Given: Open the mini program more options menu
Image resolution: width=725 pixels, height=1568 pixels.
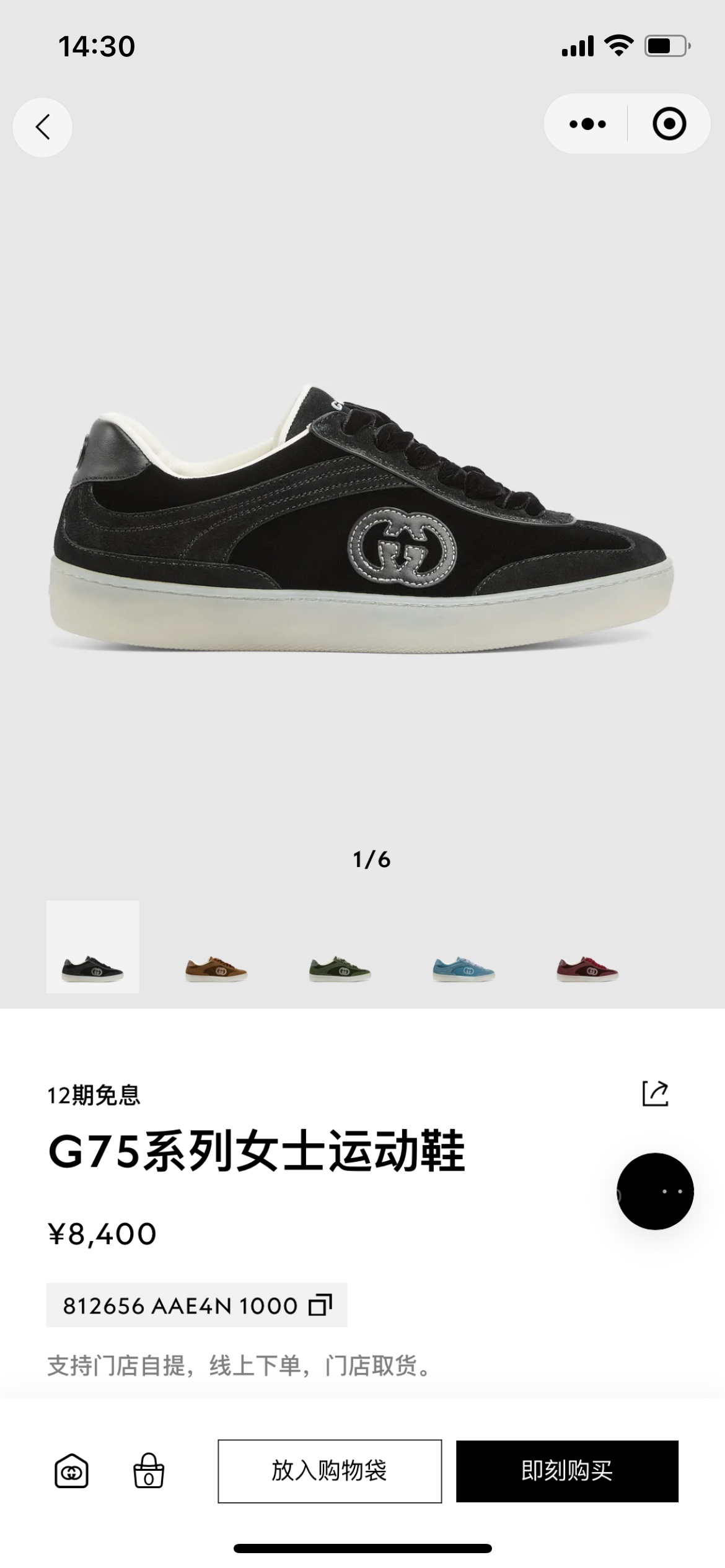Looking at the screenshot, I should 587,124.
